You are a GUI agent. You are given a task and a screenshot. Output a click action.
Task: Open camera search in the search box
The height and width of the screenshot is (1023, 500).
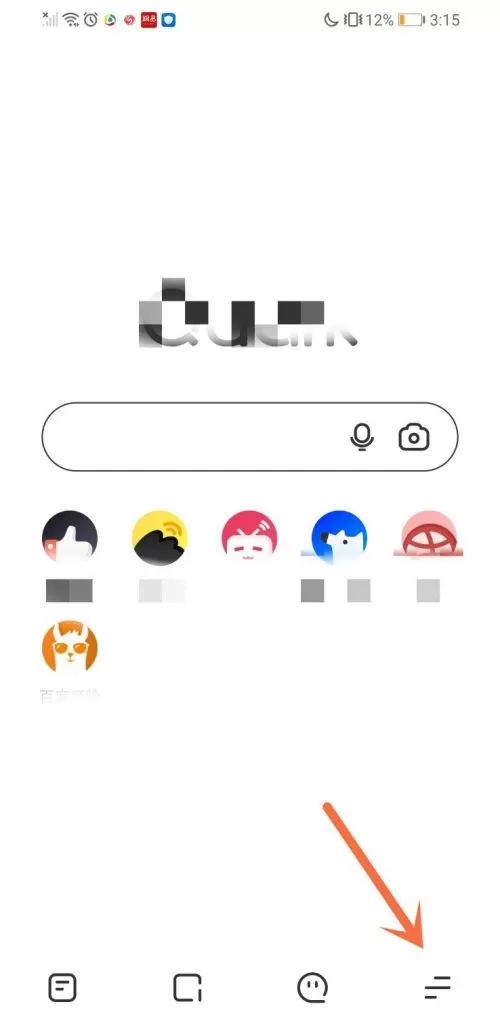click(414, 436)
